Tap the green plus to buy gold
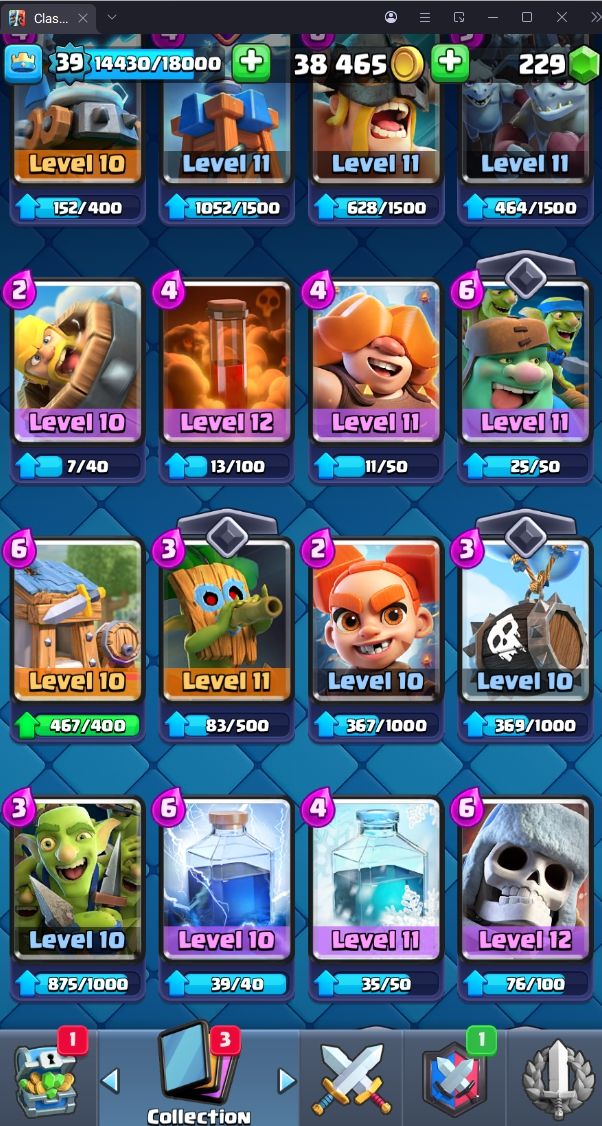Viewport: 602px width, 1126px height. [x=450, y=63]
